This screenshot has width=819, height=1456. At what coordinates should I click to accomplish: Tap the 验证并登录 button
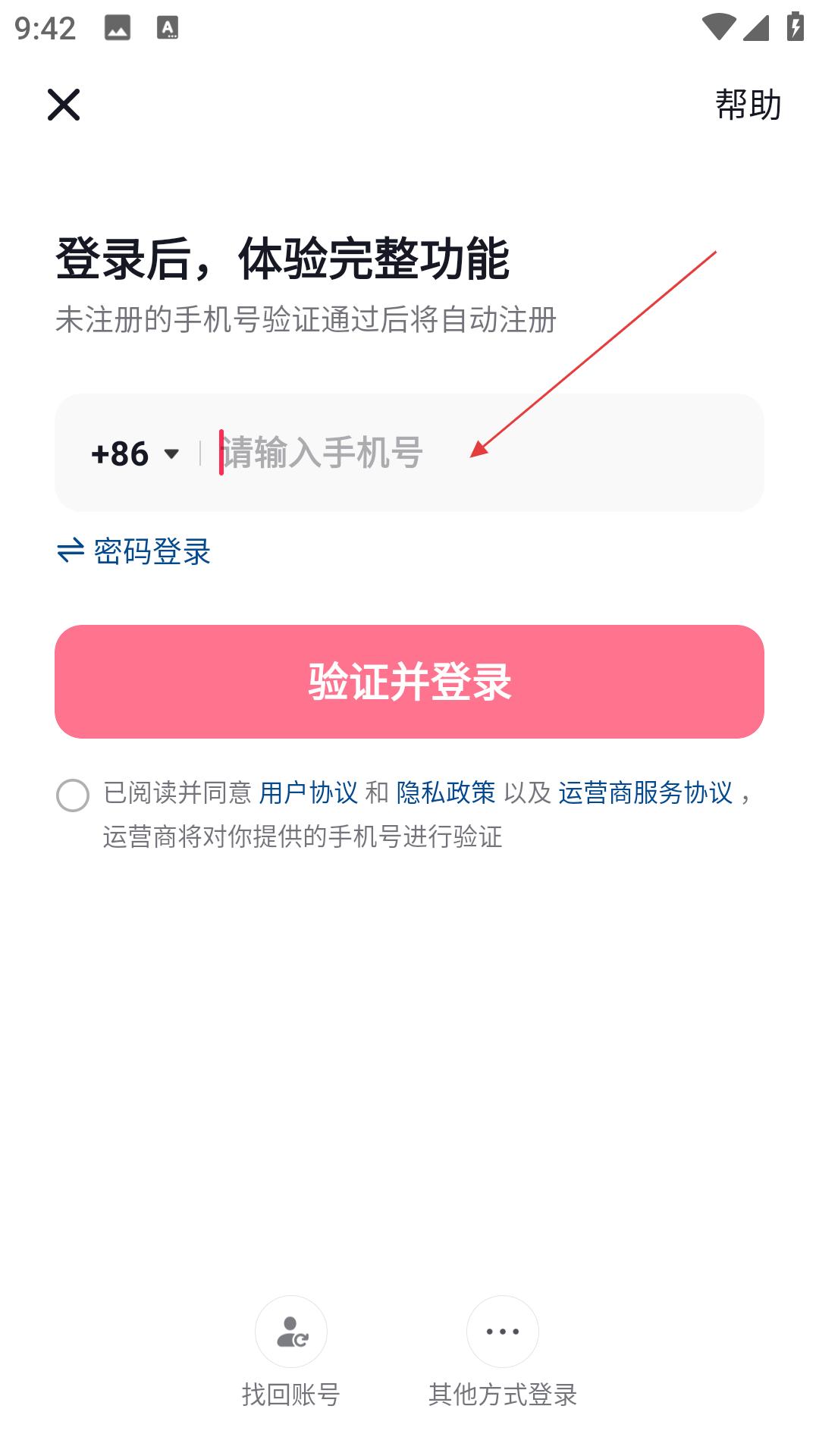[409, 681]
